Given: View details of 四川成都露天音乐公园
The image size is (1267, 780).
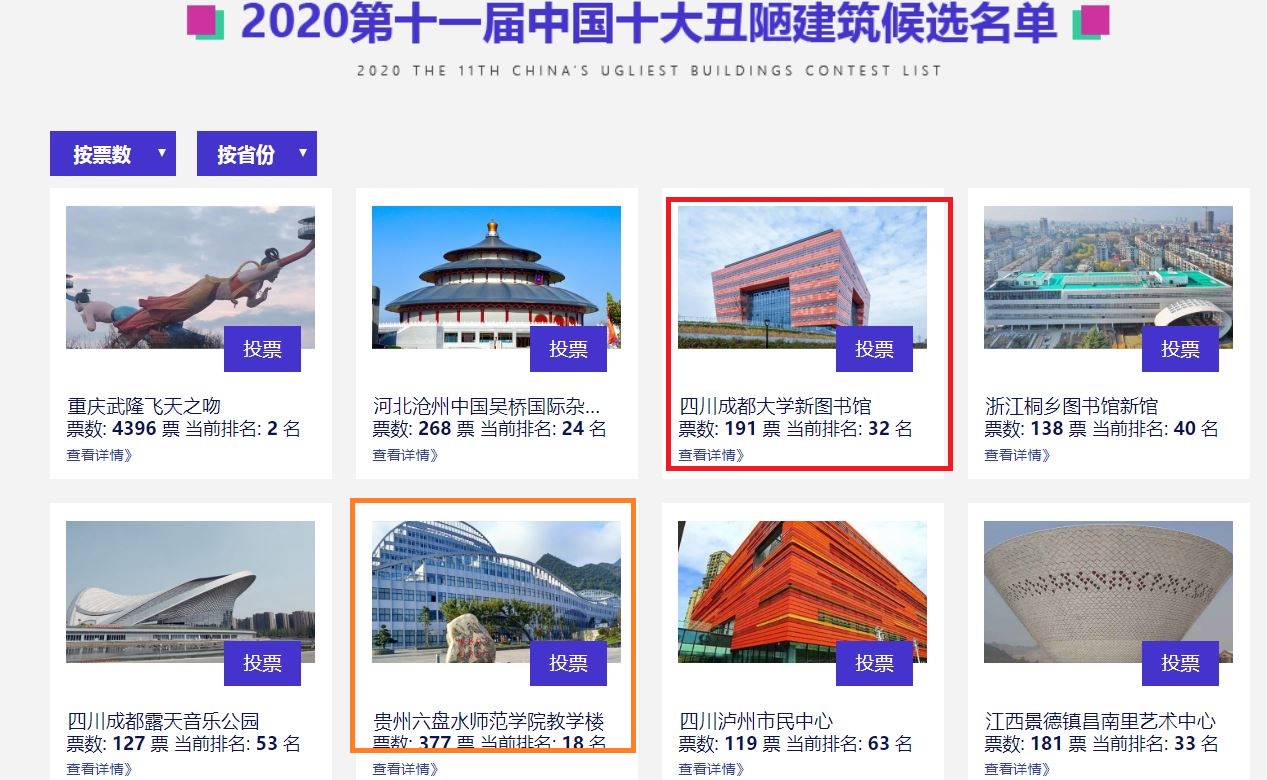Looking at the screenshot, I should (99, 769).
